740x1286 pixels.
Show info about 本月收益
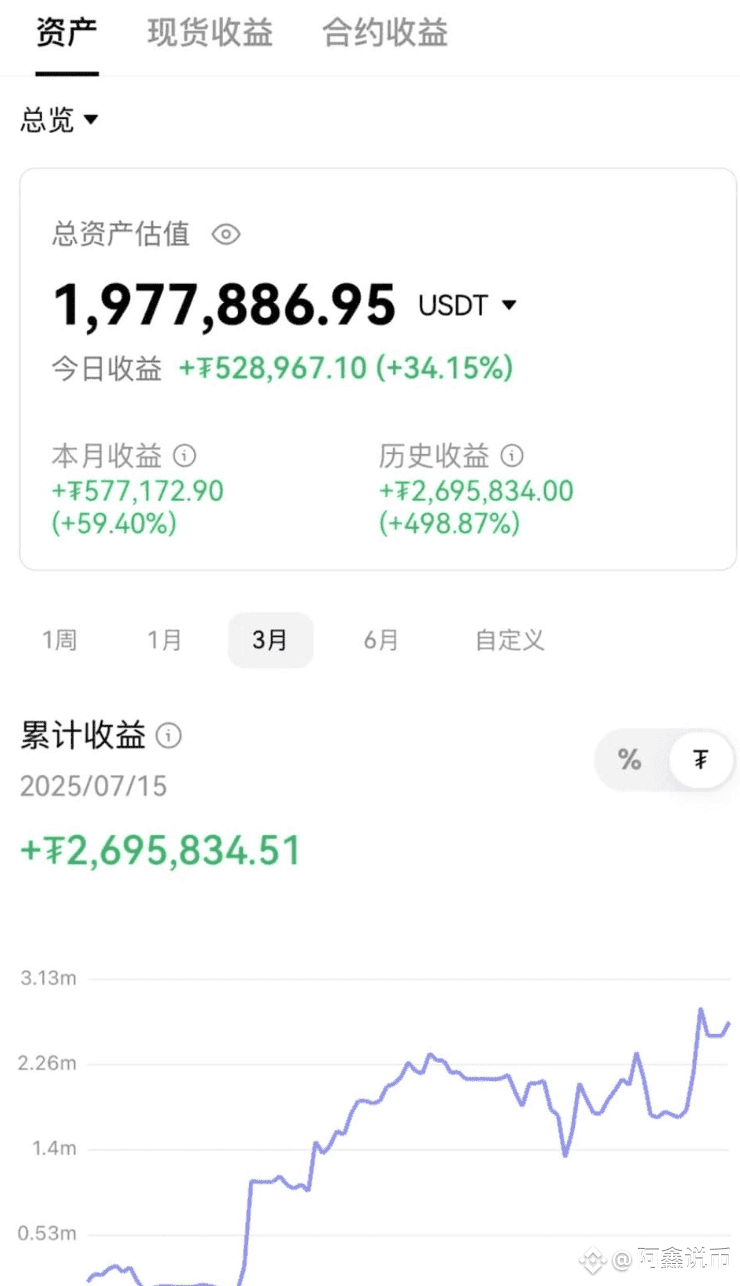(185, 456)
